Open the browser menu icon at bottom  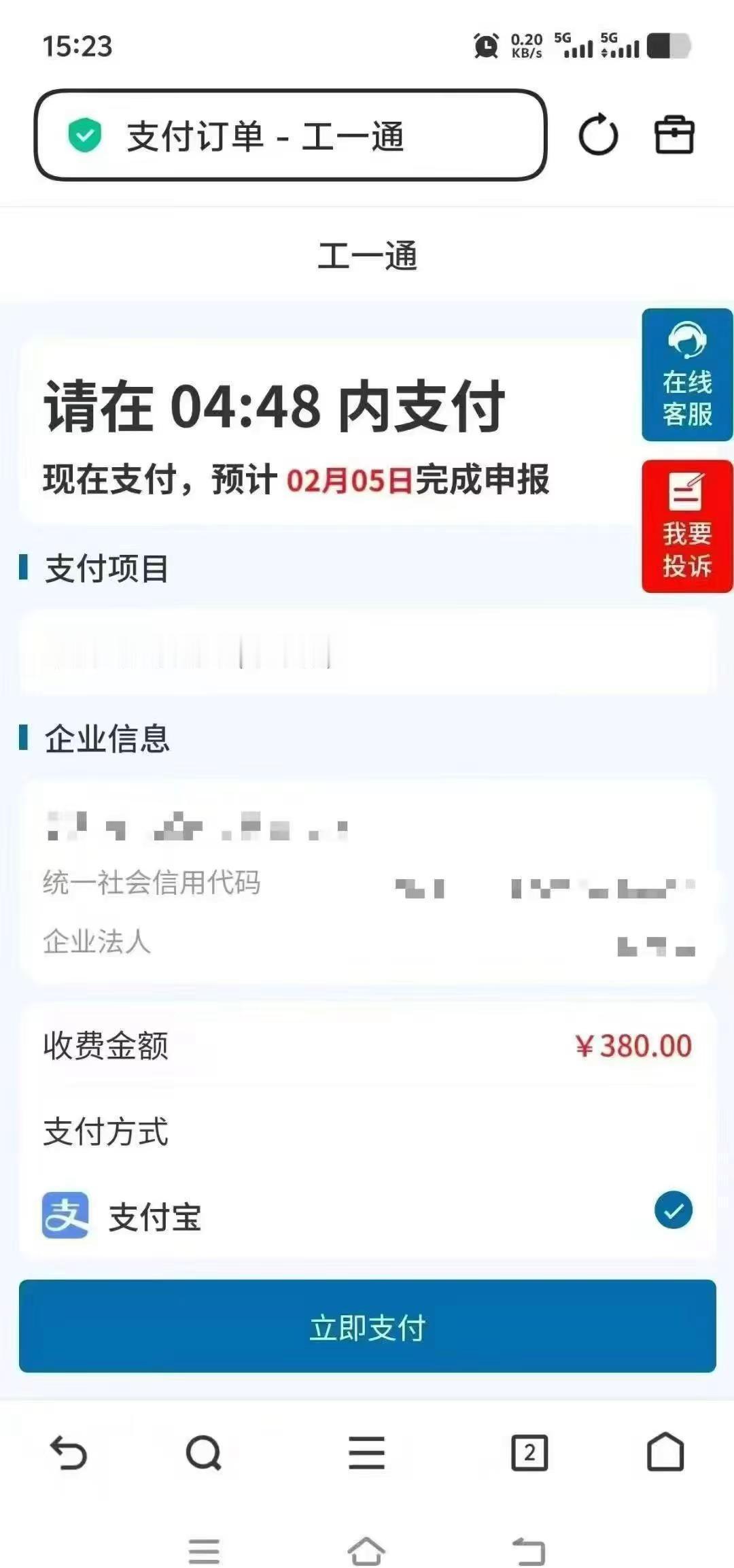click(366, 1451)
